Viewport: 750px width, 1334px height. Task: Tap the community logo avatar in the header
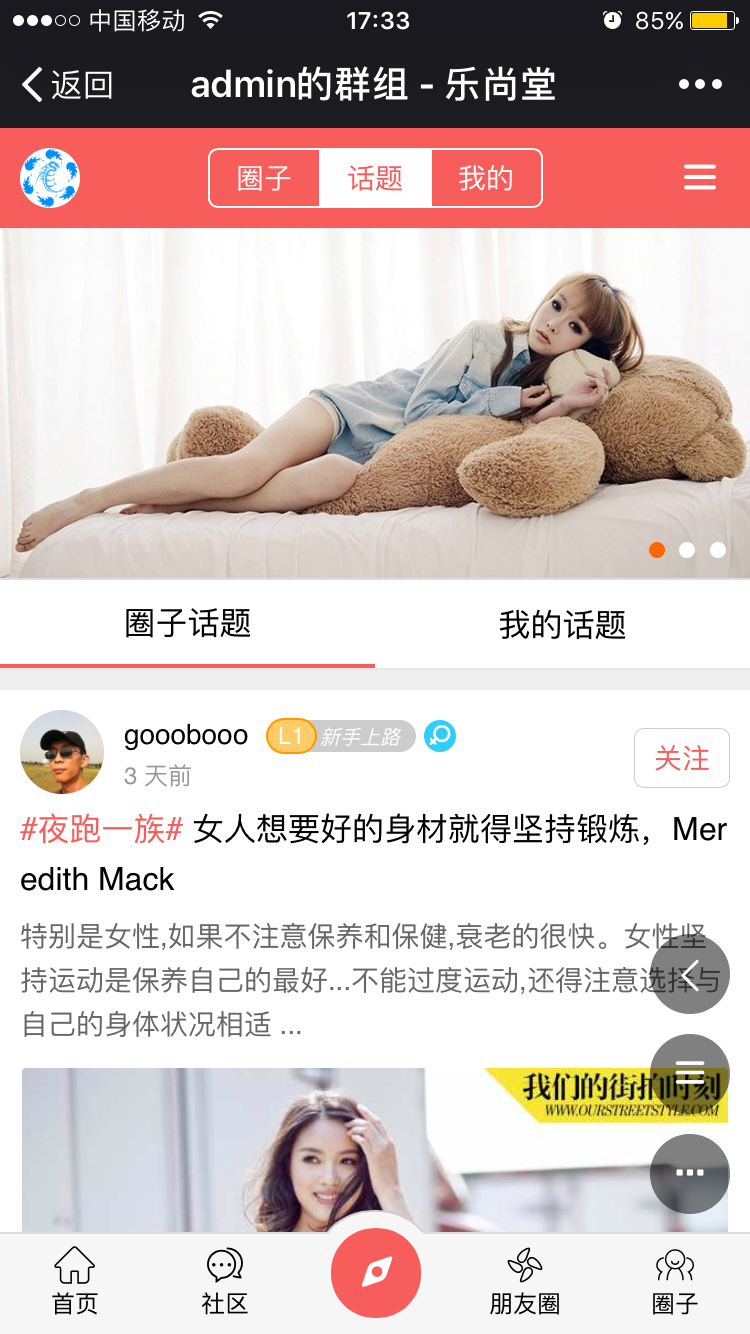pyautogui.click(x=50, y=178)
